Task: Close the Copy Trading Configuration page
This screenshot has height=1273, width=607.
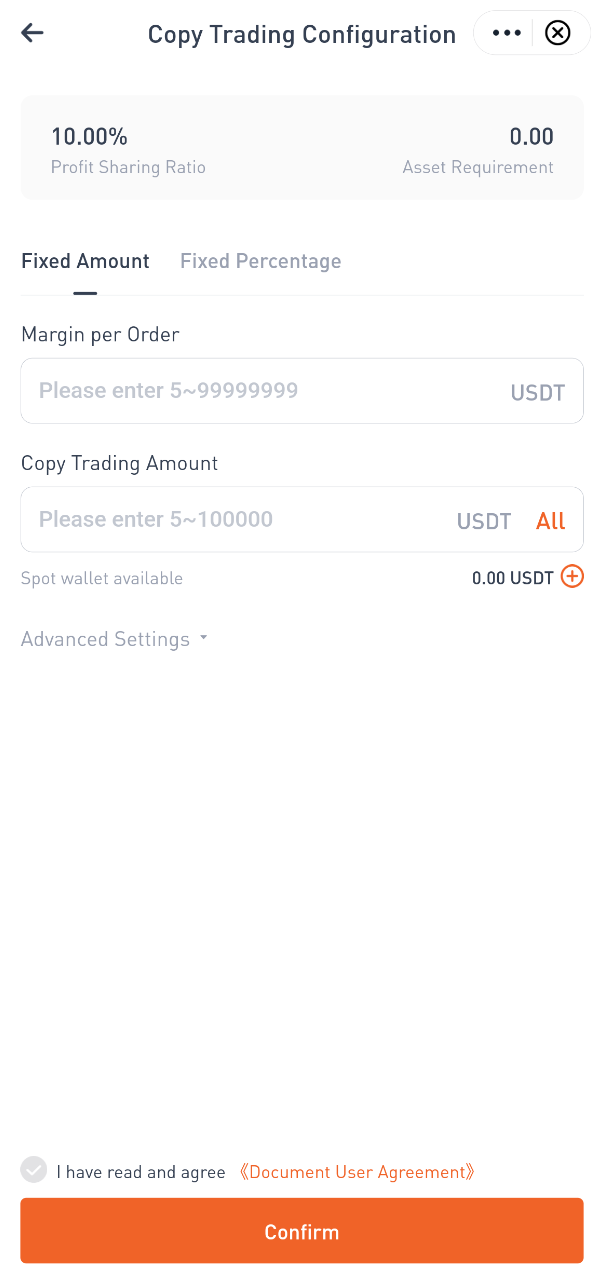Action: pos(558,33)
